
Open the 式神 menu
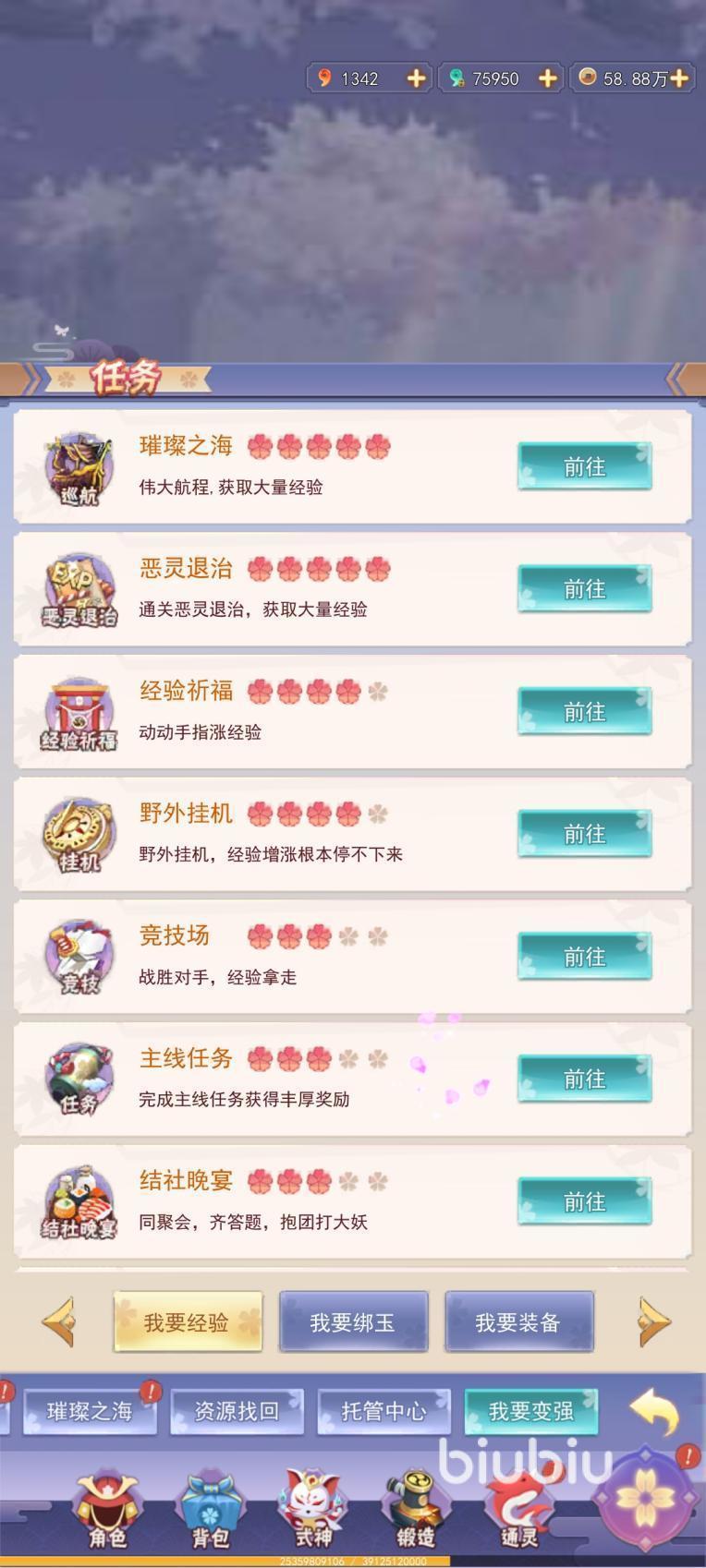(x=312, y=1507)
